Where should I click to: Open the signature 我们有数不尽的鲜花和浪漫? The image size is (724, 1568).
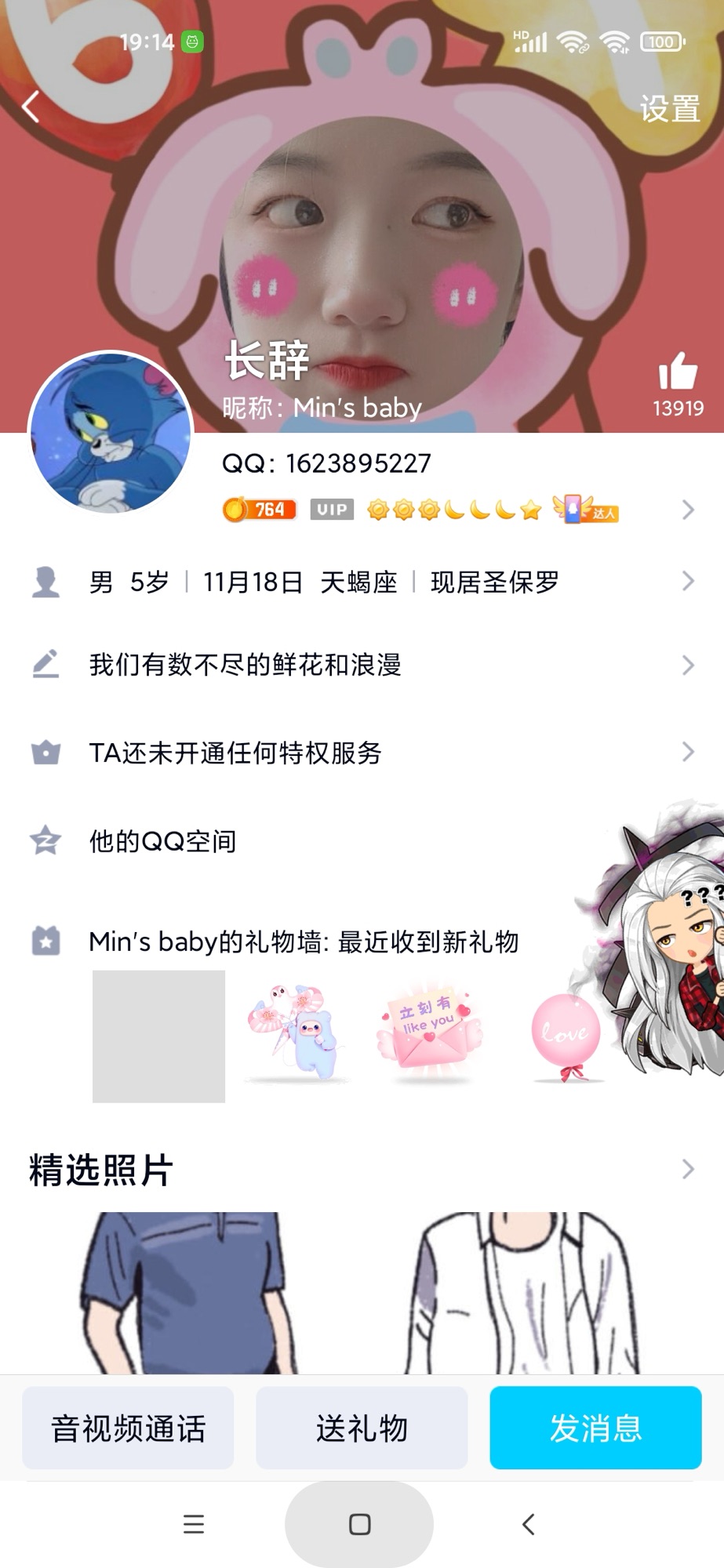point(245,666)
